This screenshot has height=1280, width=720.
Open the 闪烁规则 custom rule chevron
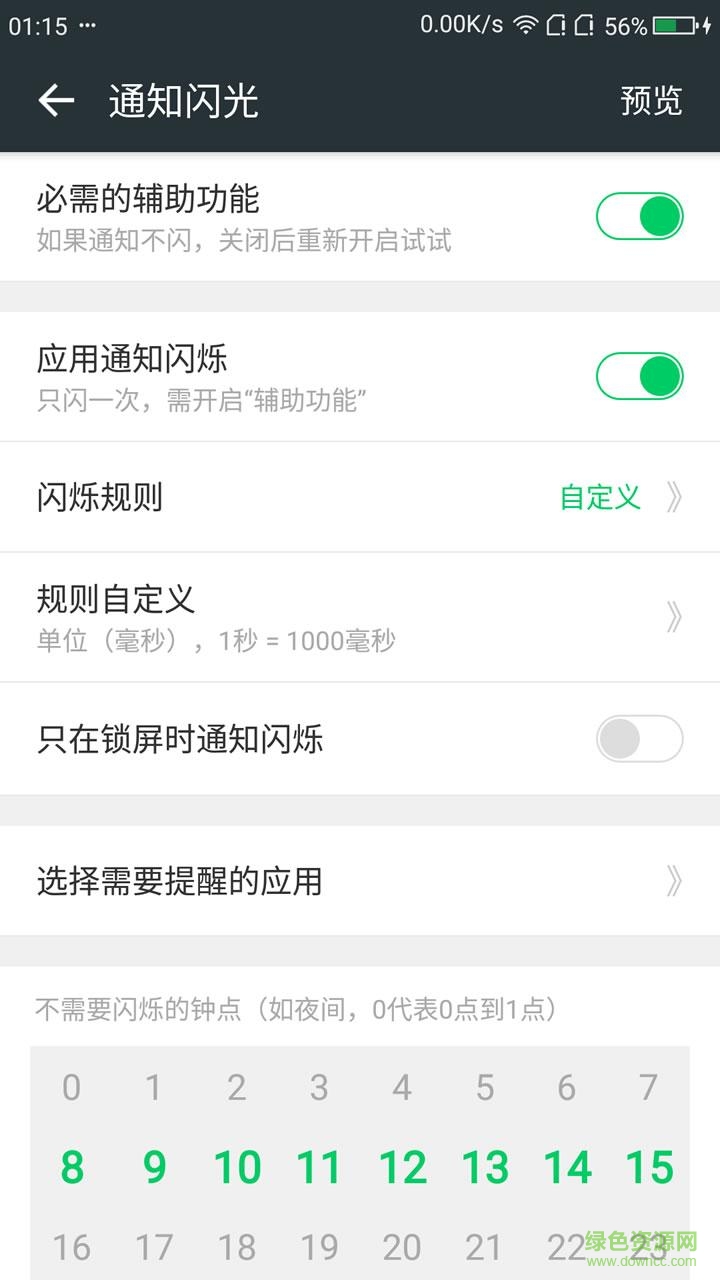point(672,497)
